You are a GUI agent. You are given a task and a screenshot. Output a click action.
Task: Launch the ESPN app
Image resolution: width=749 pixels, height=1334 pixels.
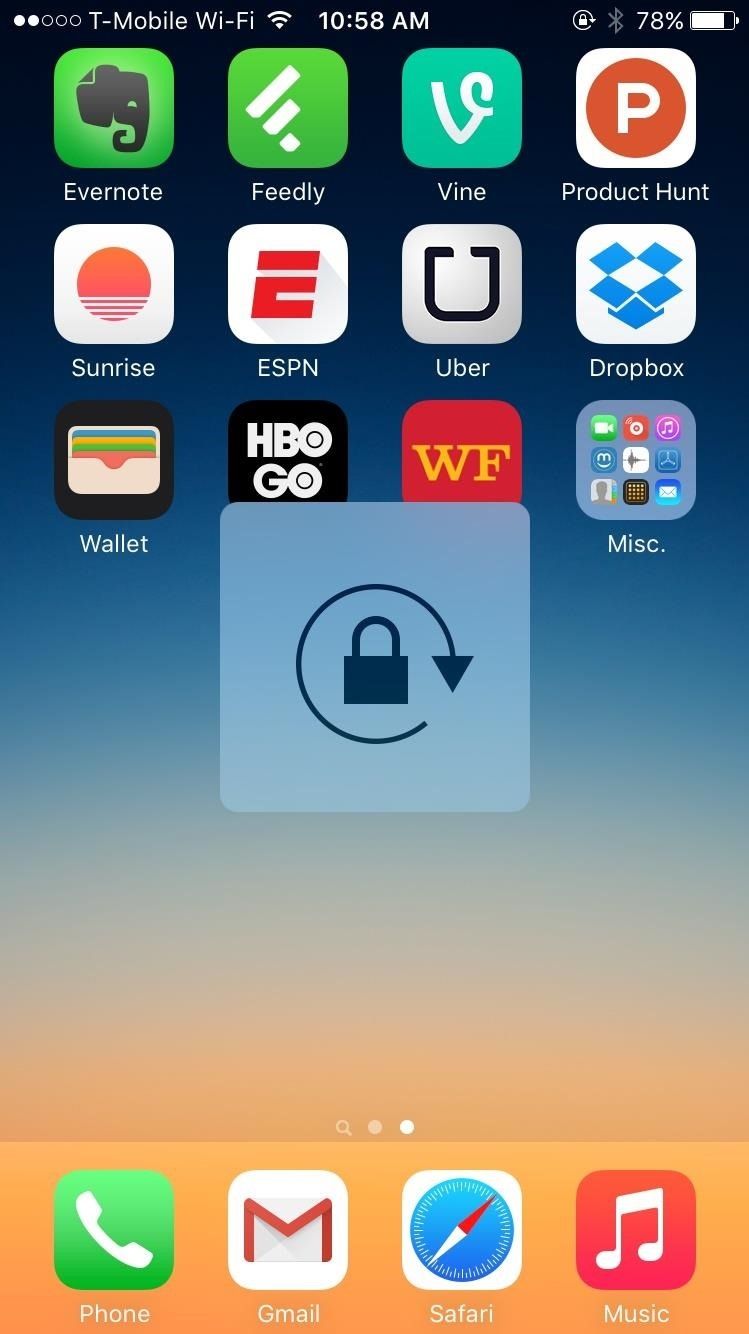pos(287,284)
